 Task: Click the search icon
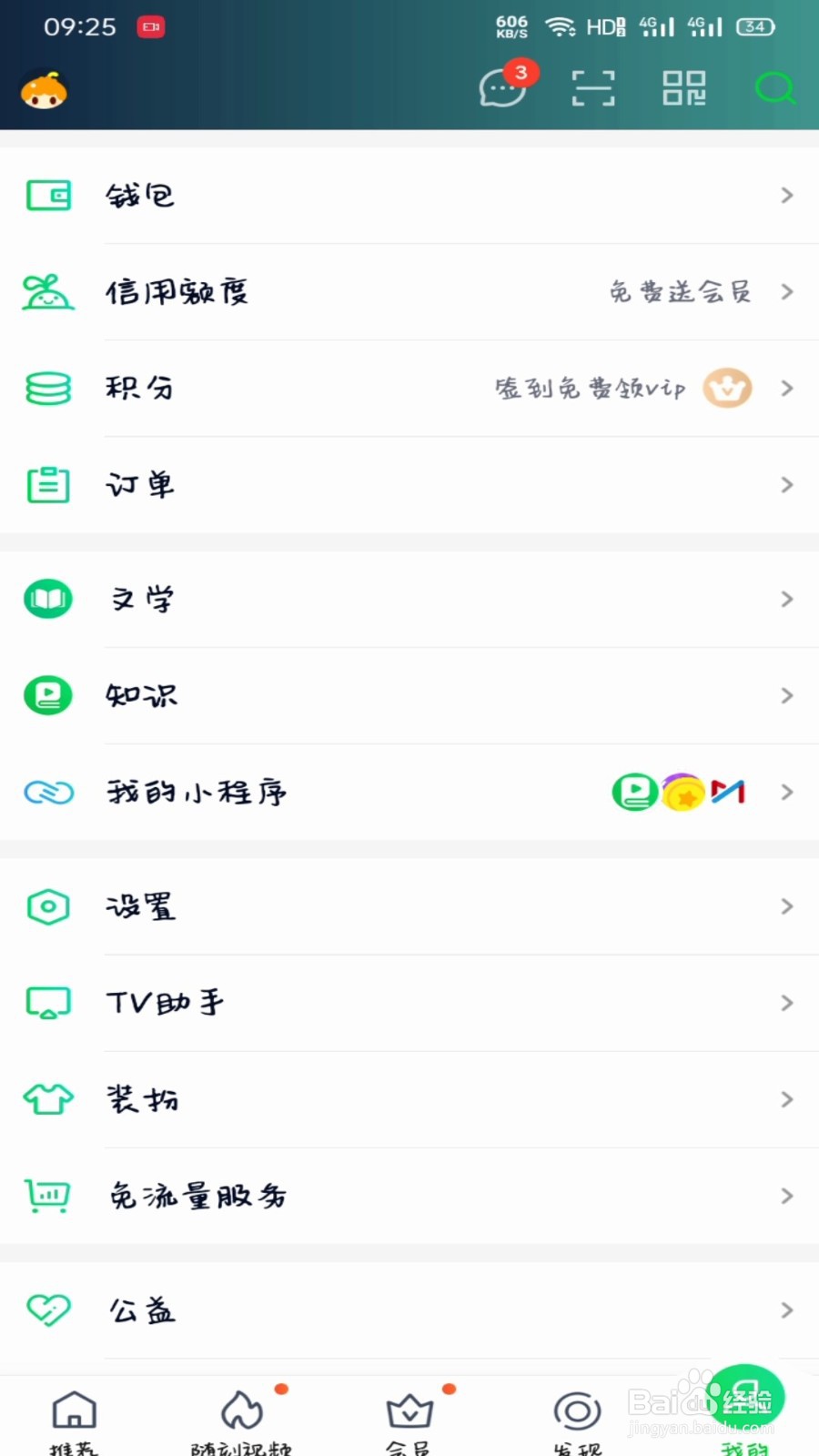[774, 88]
